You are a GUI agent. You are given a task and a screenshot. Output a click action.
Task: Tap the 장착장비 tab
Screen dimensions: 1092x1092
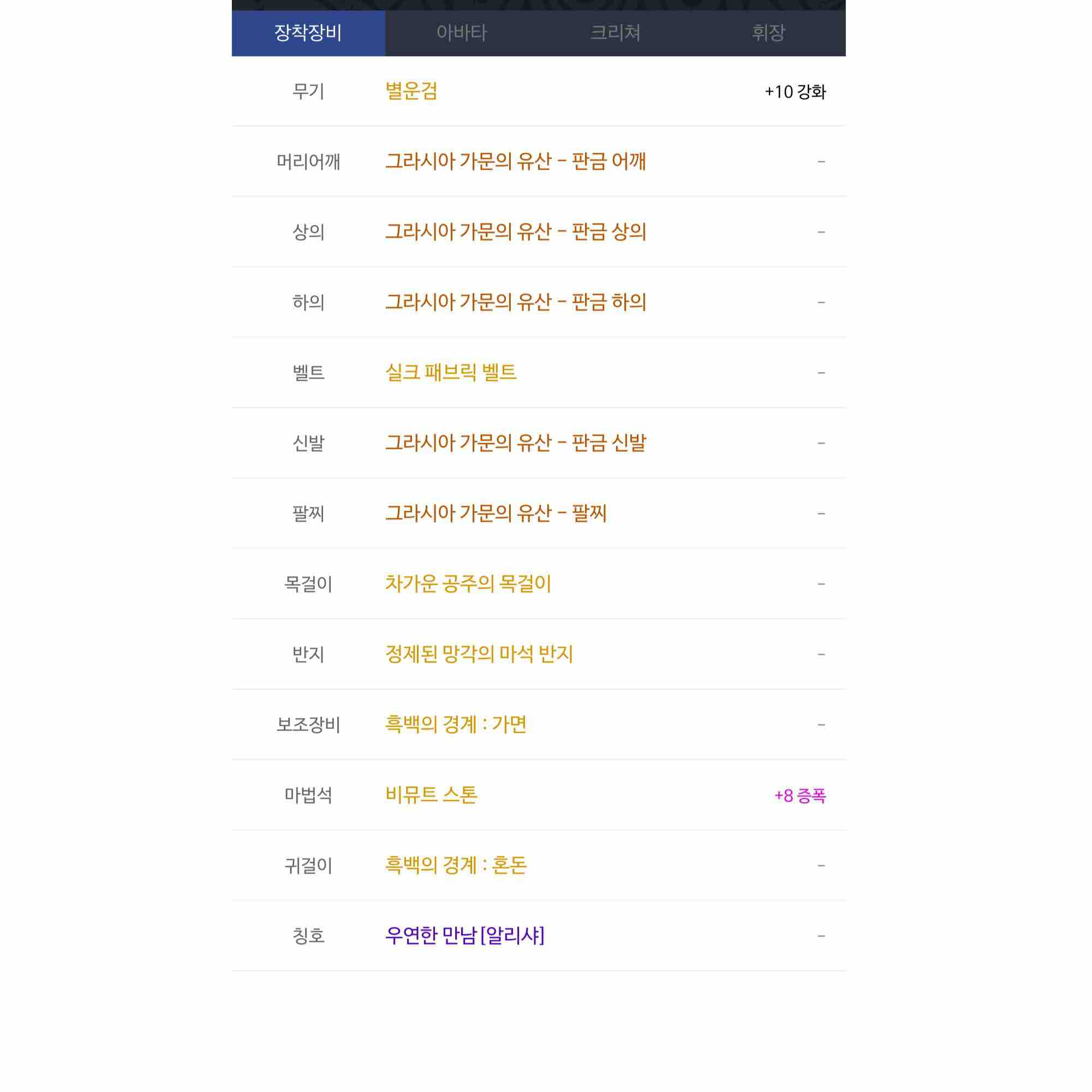pyautogui.click(x=308, y=33)
